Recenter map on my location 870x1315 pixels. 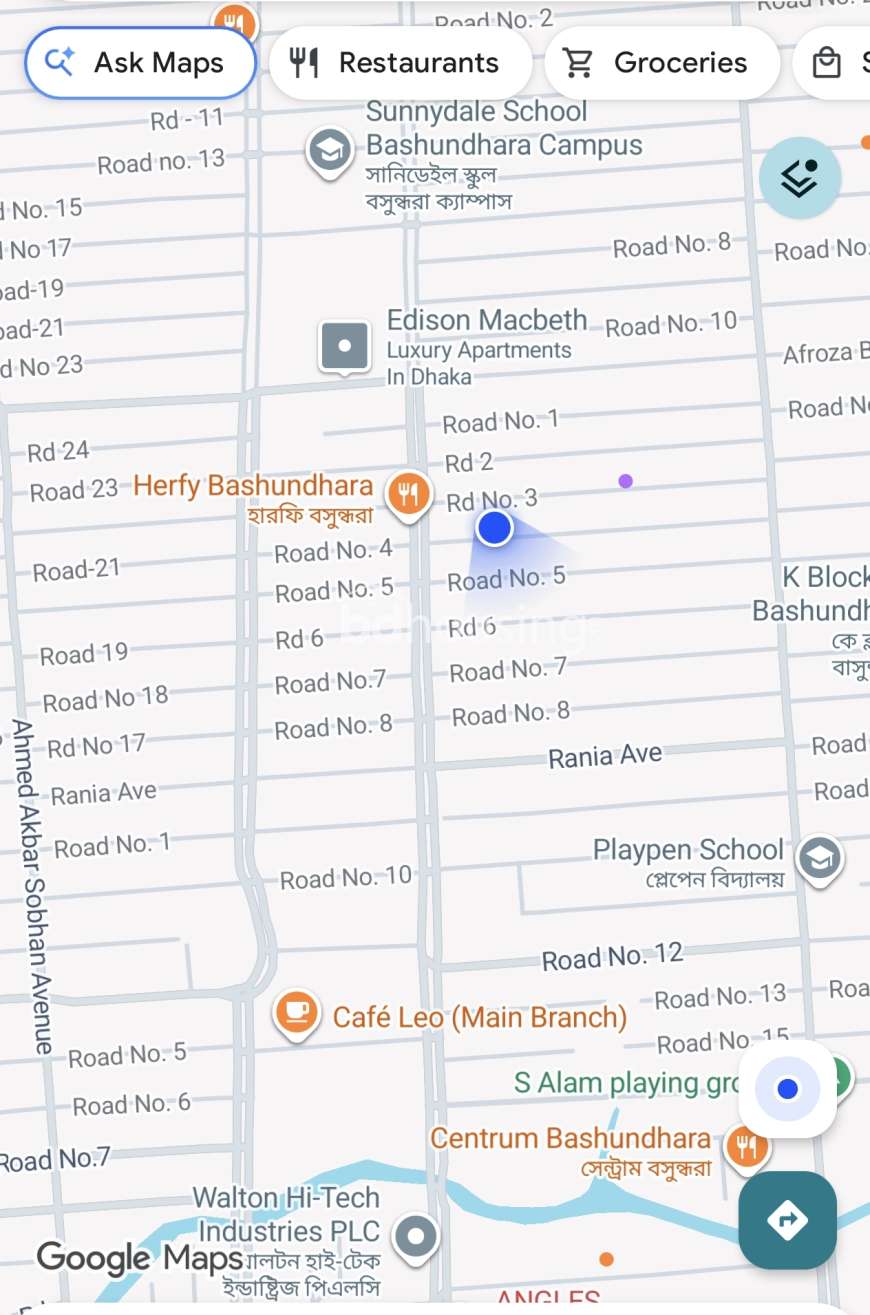(x=787, y=1089)
